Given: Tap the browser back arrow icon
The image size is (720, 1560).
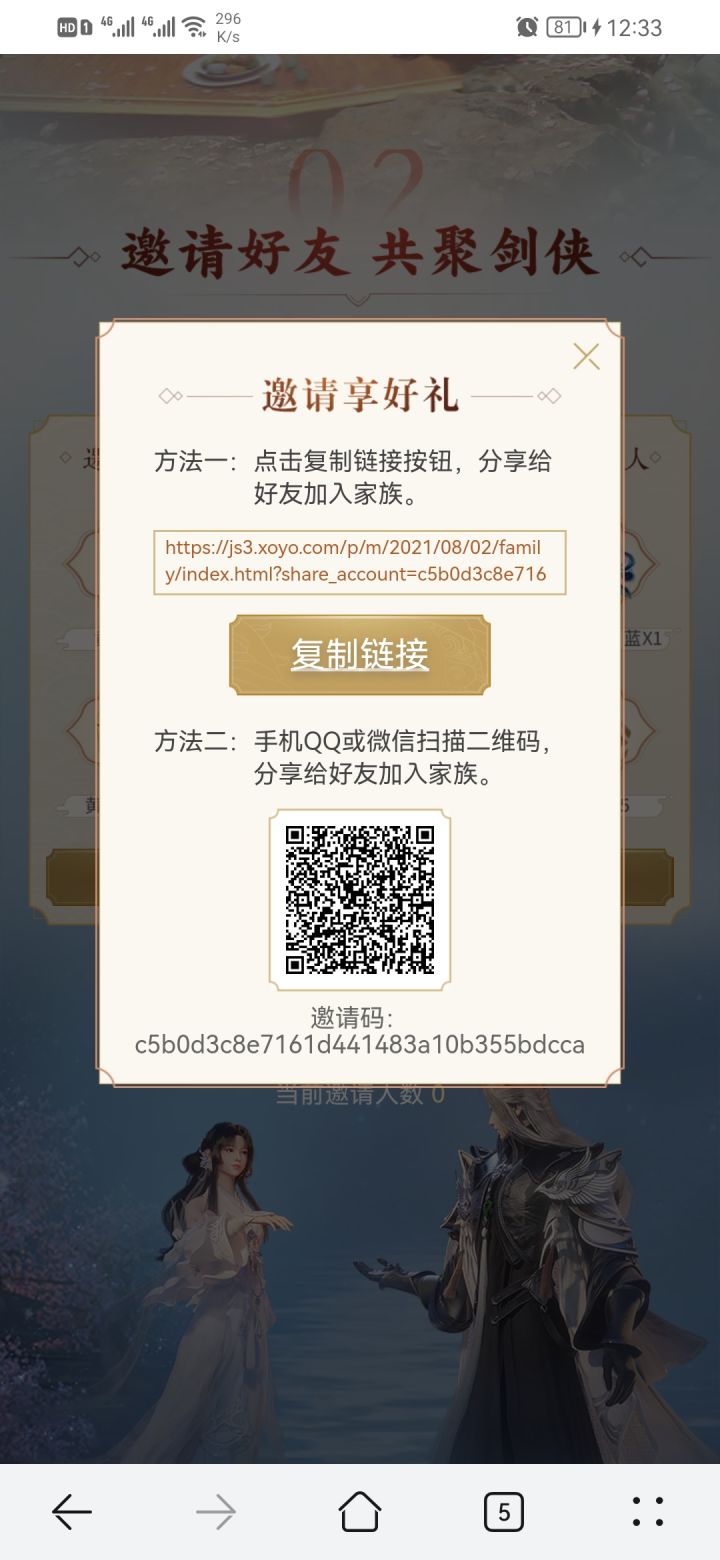Looking at the screenshot, I should [72, 1512].
